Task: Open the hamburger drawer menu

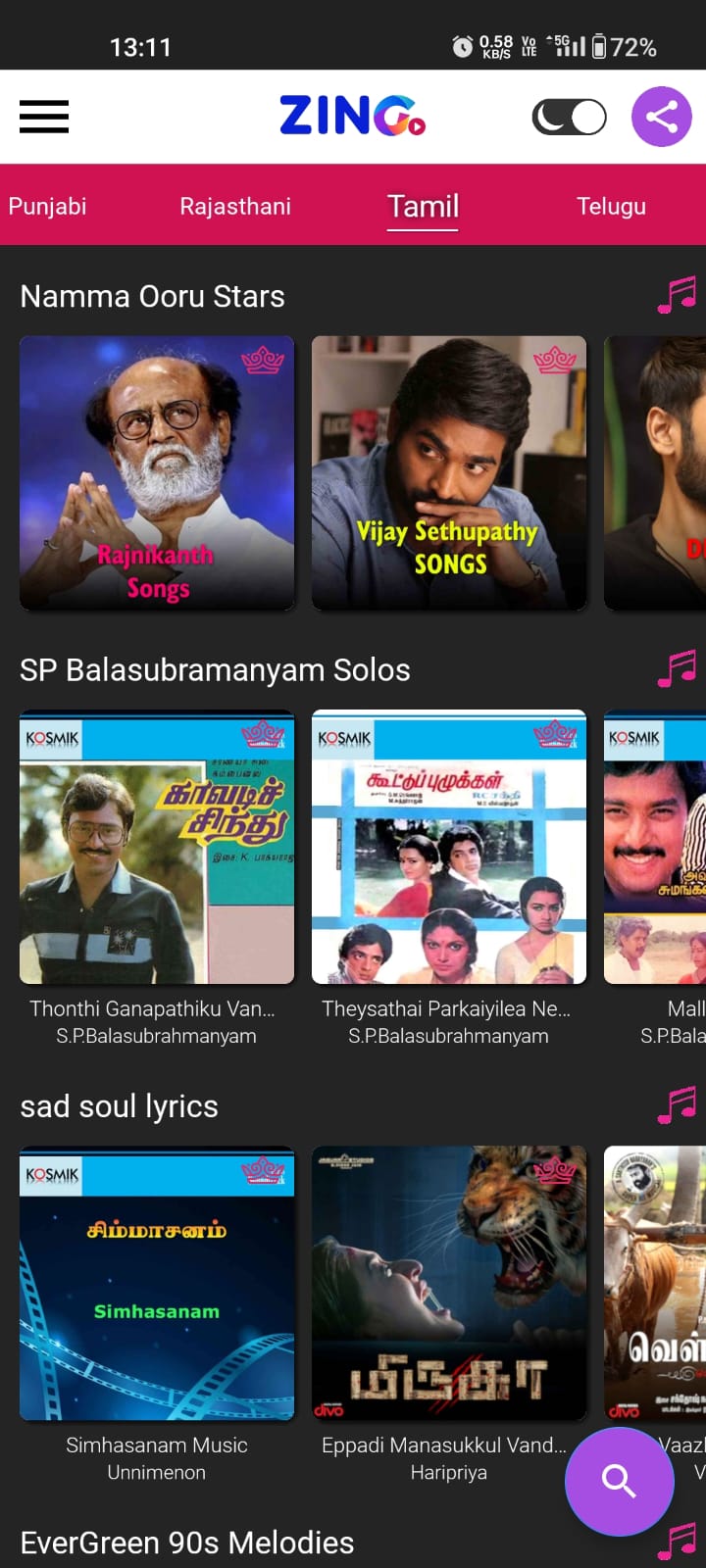Action: click(x=44, y=117)
